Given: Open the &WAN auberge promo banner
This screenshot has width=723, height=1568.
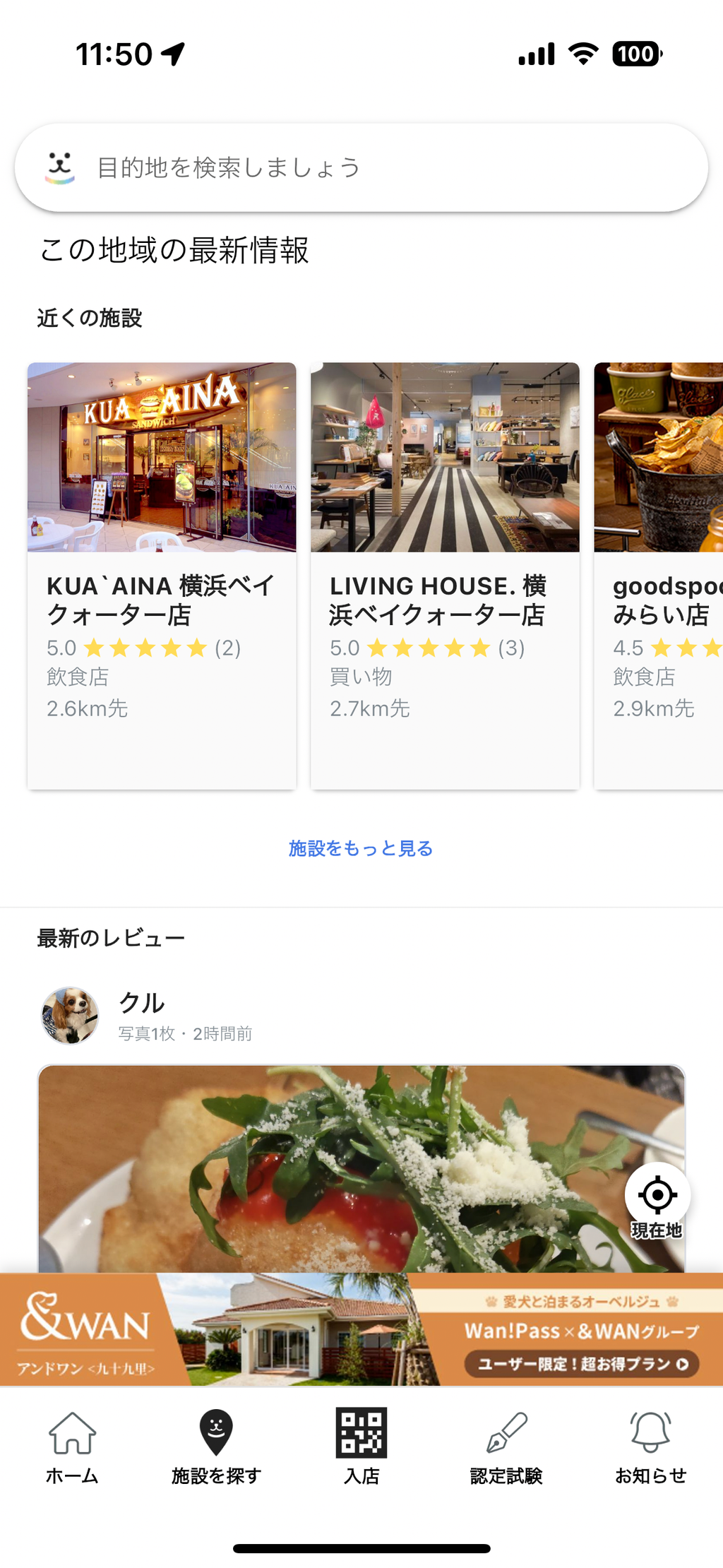Looking at the screenshot, I should (361, 1329).
